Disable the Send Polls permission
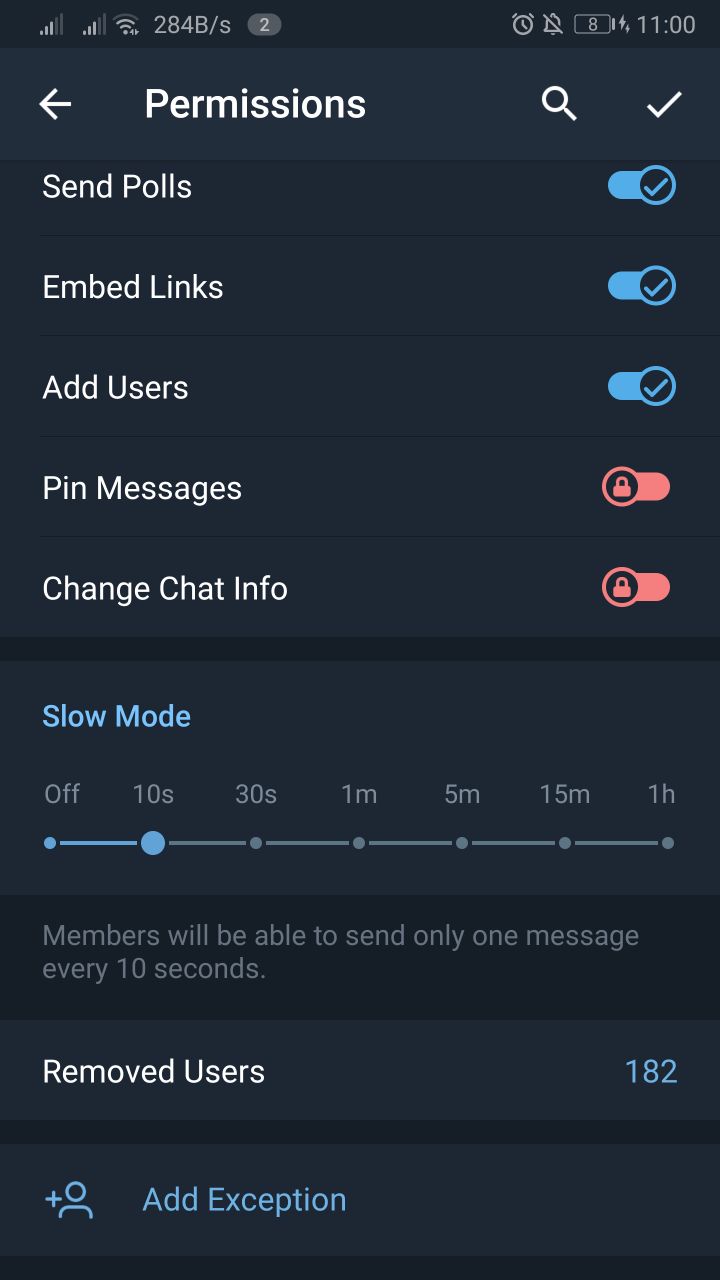720x1280 pixels. coord(642,186)
